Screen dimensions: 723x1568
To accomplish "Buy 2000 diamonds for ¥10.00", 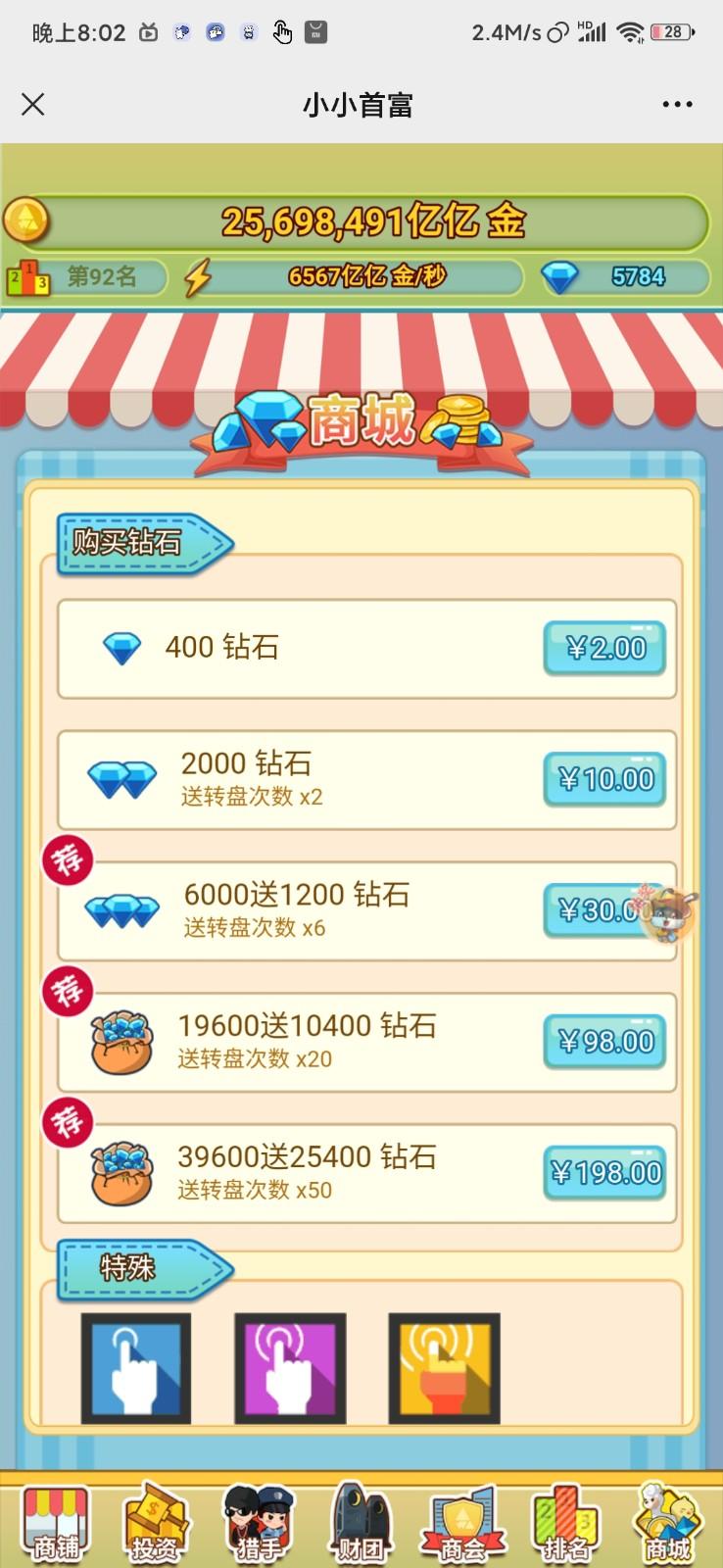I will [x=604, y=779].
